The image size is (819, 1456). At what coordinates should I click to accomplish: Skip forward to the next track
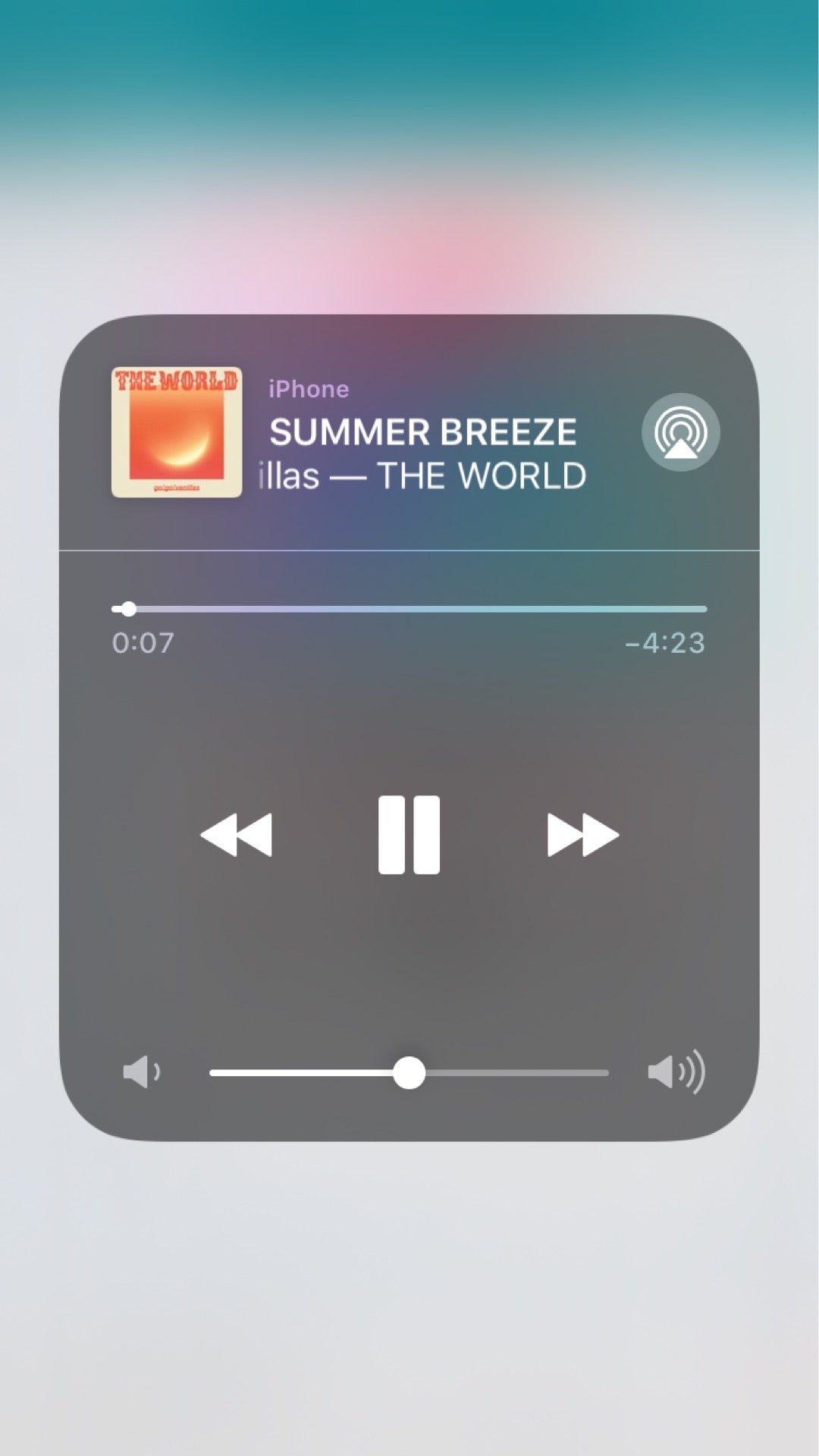582,835
